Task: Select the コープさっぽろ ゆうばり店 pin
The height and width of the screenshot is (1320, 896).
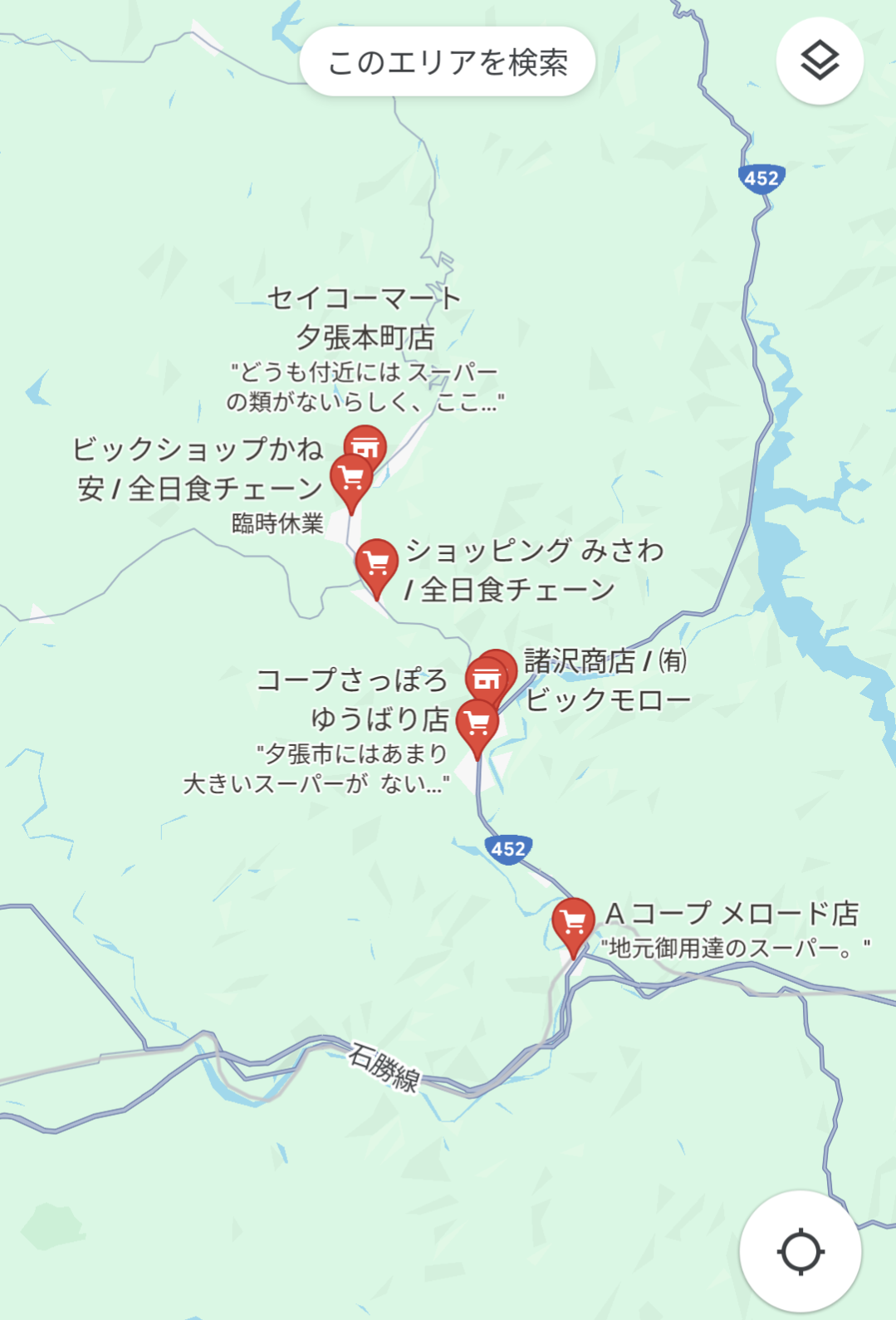Action: (477, 724)
